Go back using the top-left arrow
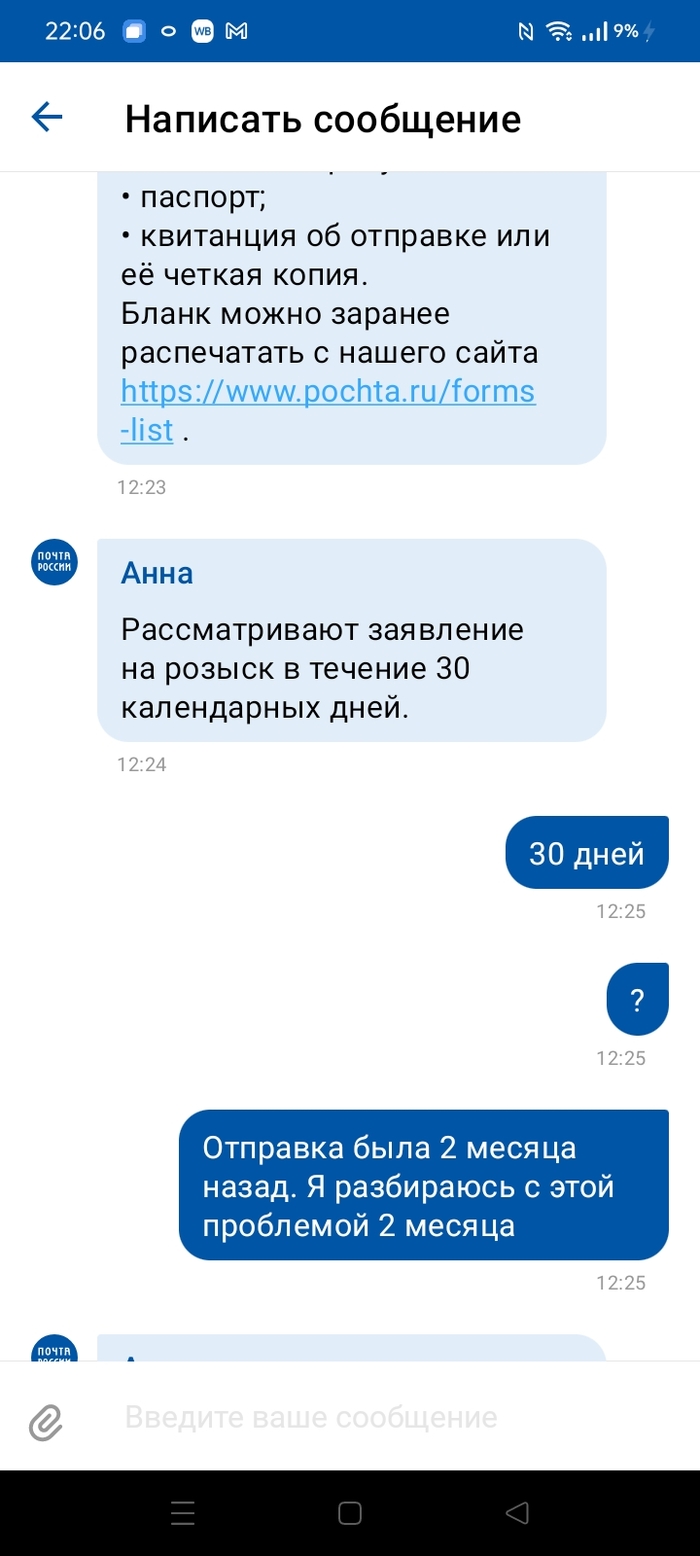 tap(47, 118)
